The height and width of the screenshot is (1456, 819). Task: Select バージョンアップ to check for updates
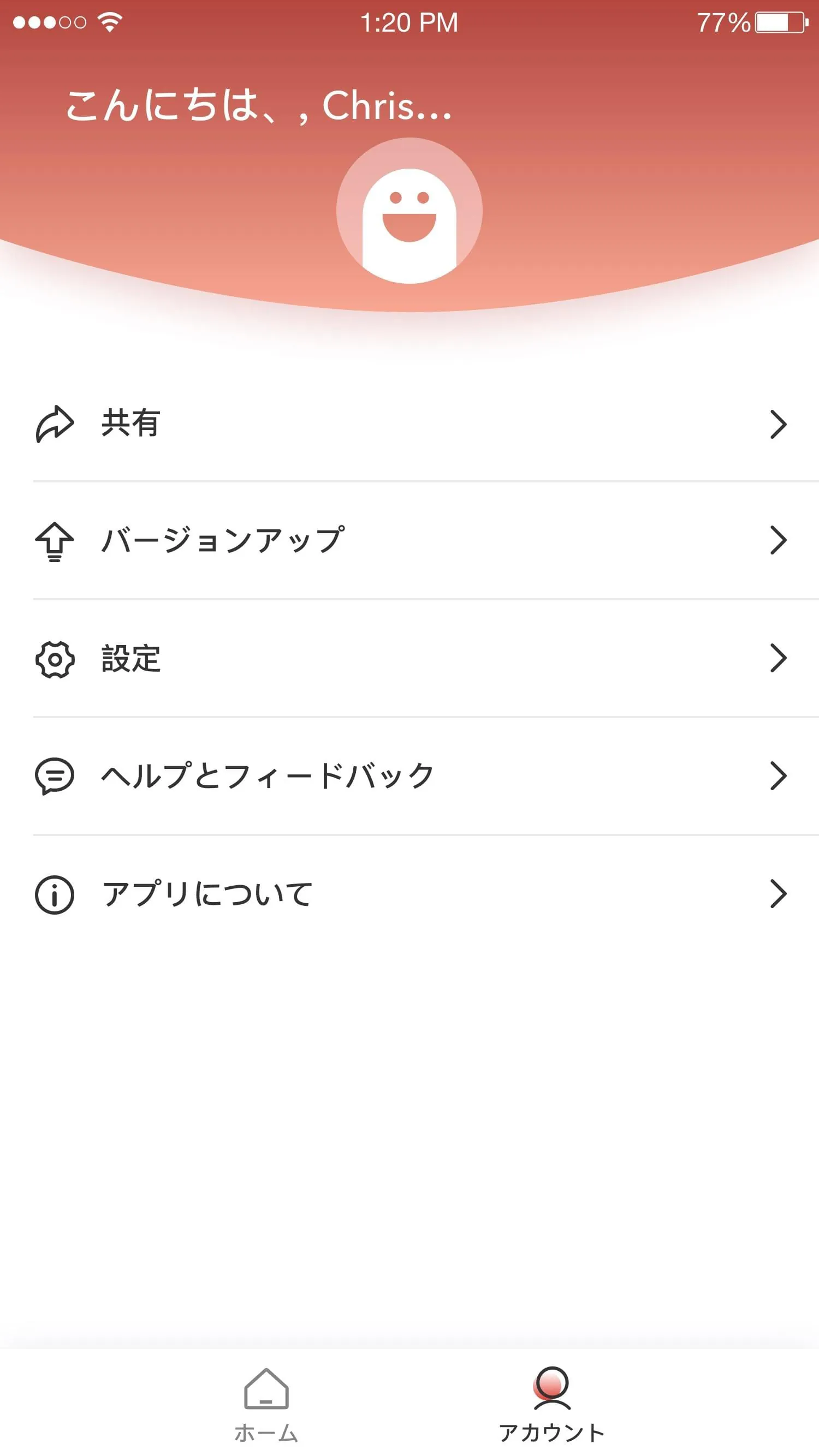click(x=410, y=540)
